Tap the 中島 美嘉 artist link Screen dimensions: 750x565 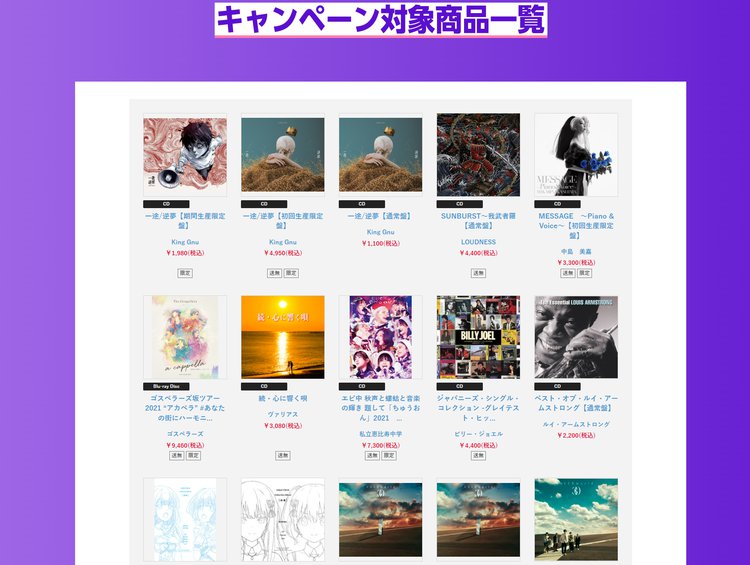576,251
